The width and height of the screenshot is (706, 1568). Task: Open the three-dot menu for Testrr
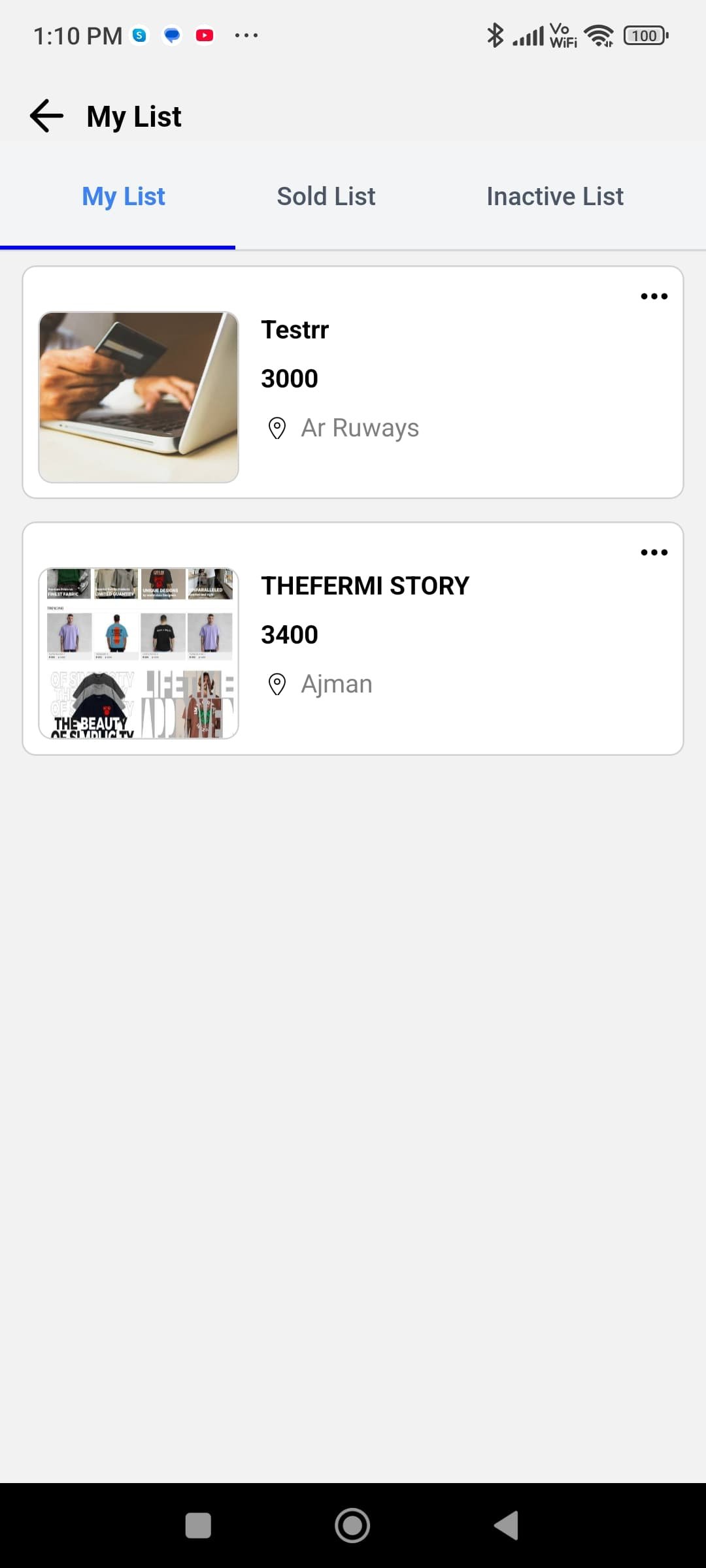(x=654, y=297)
